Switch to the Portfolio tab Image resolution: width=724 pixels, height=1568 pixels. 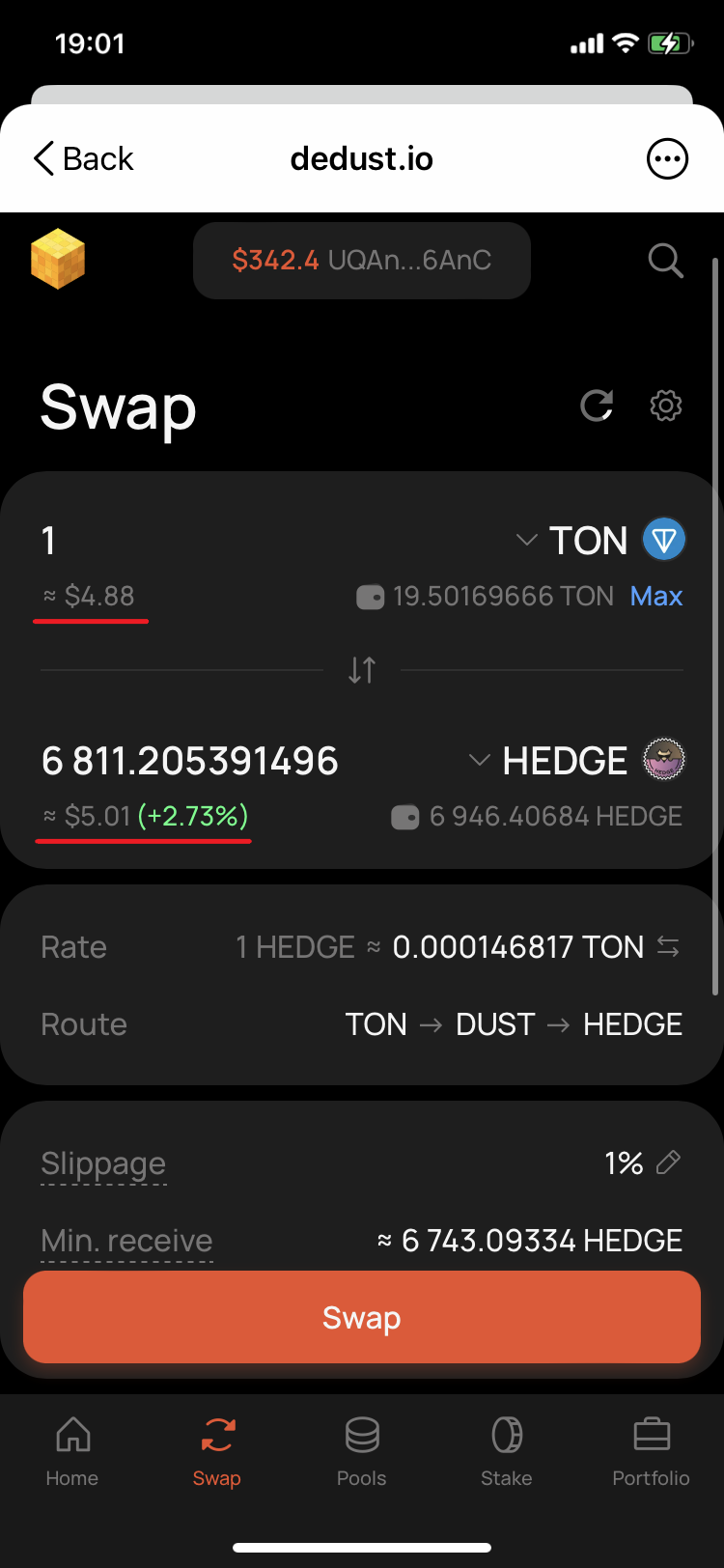(x=652, y=1448)
